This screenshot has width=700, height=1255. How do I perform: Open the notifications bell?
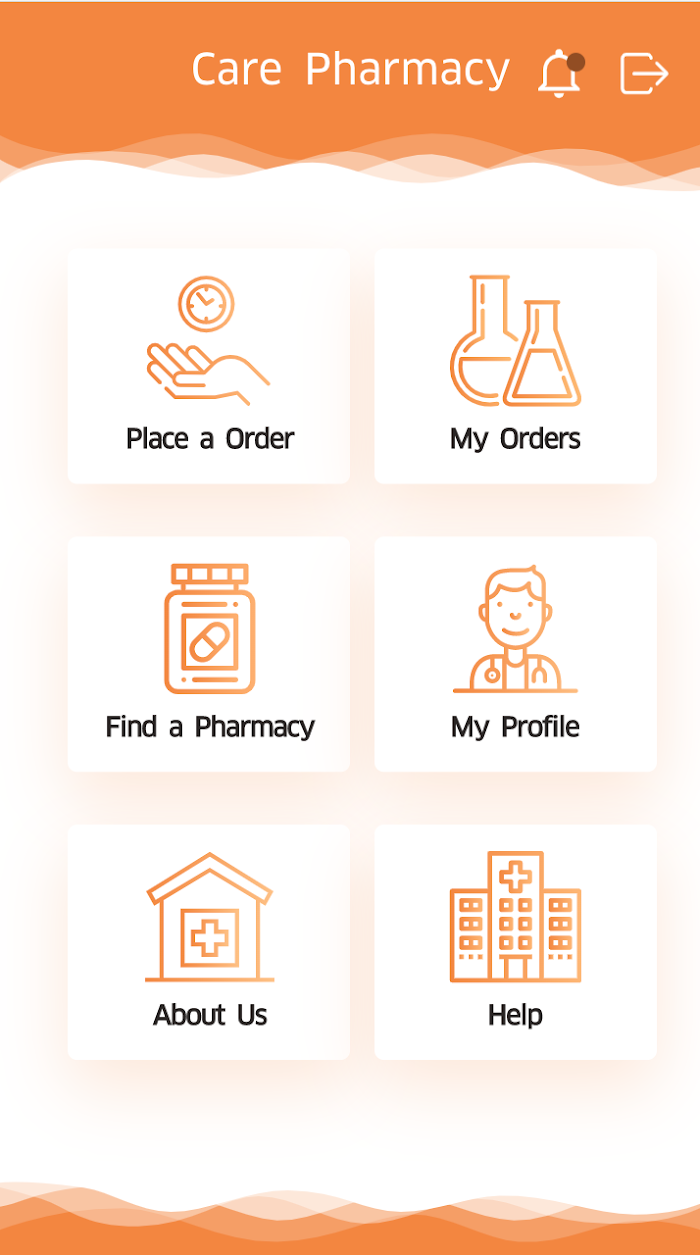point(560,73)
